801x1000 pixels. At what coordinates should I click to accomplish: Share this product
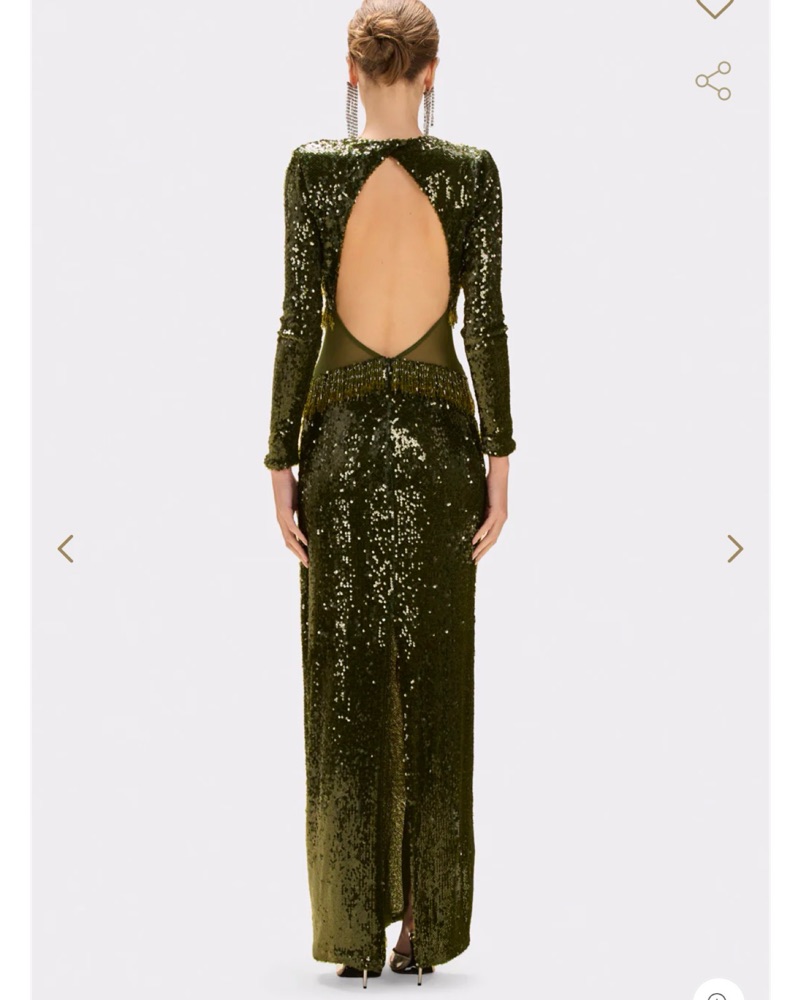coord(714,81)
